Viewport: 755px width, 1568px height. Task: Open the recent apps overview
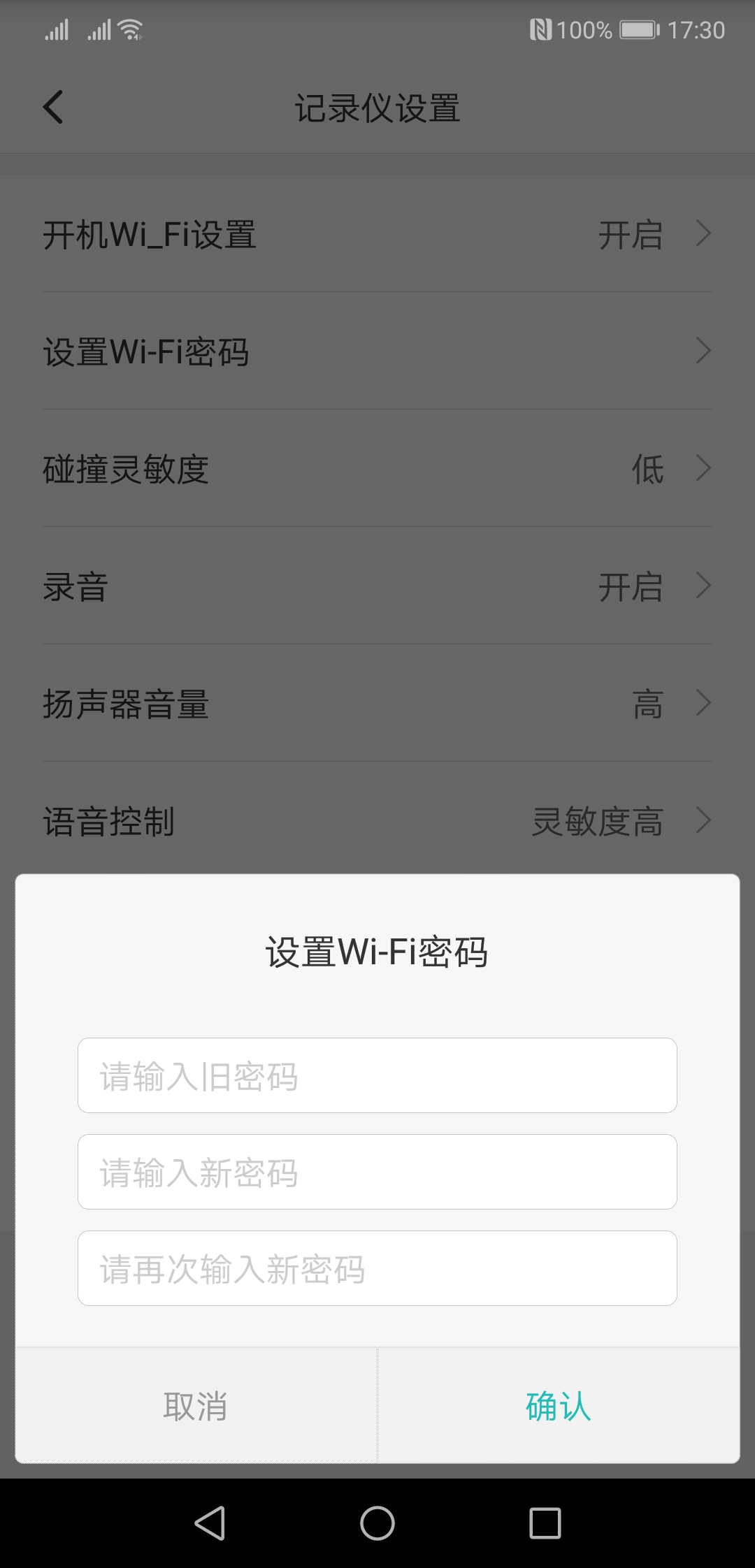(x=545, y=1523)
